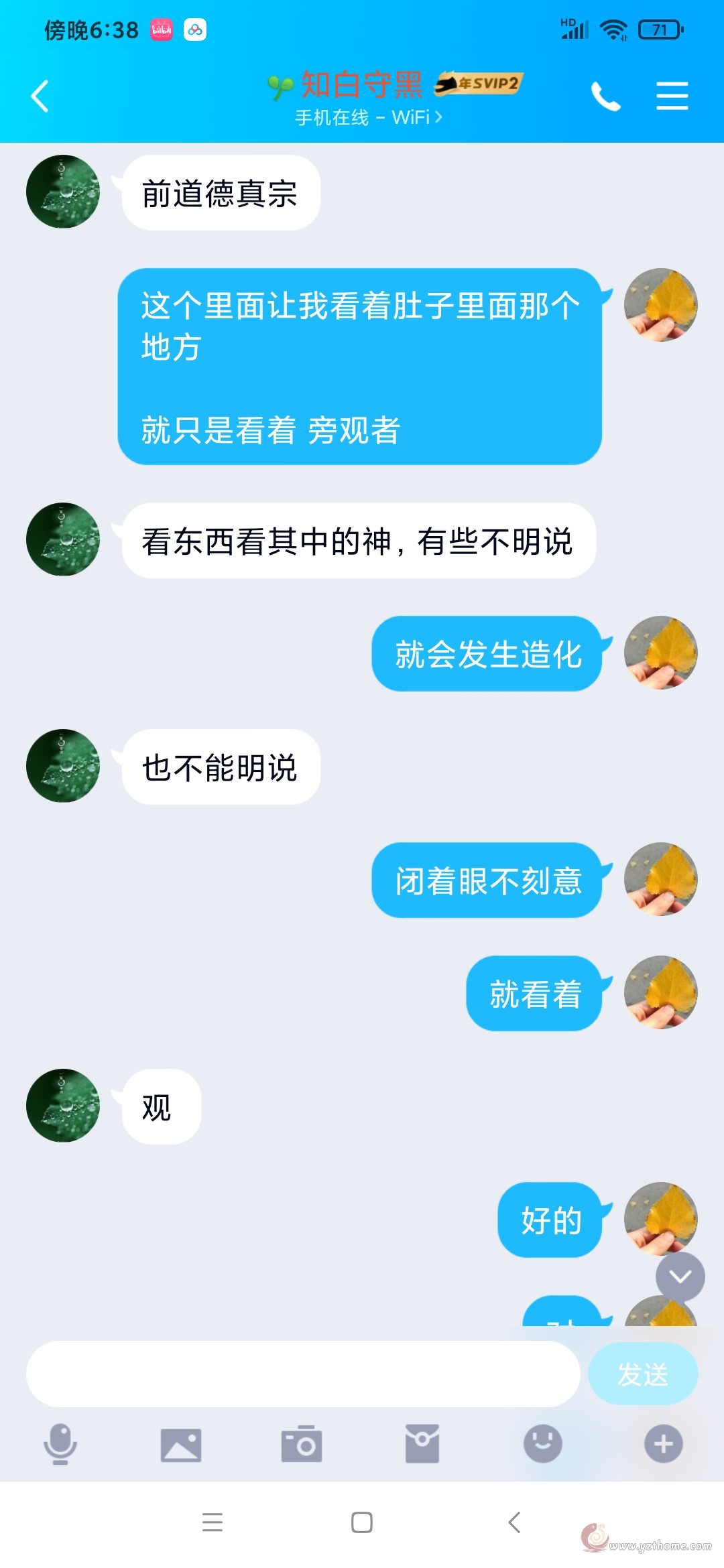The height and width of the screenshot is (1568, 724).
Task: Send a red packet via envelope icon
Action: point(422,1444)
